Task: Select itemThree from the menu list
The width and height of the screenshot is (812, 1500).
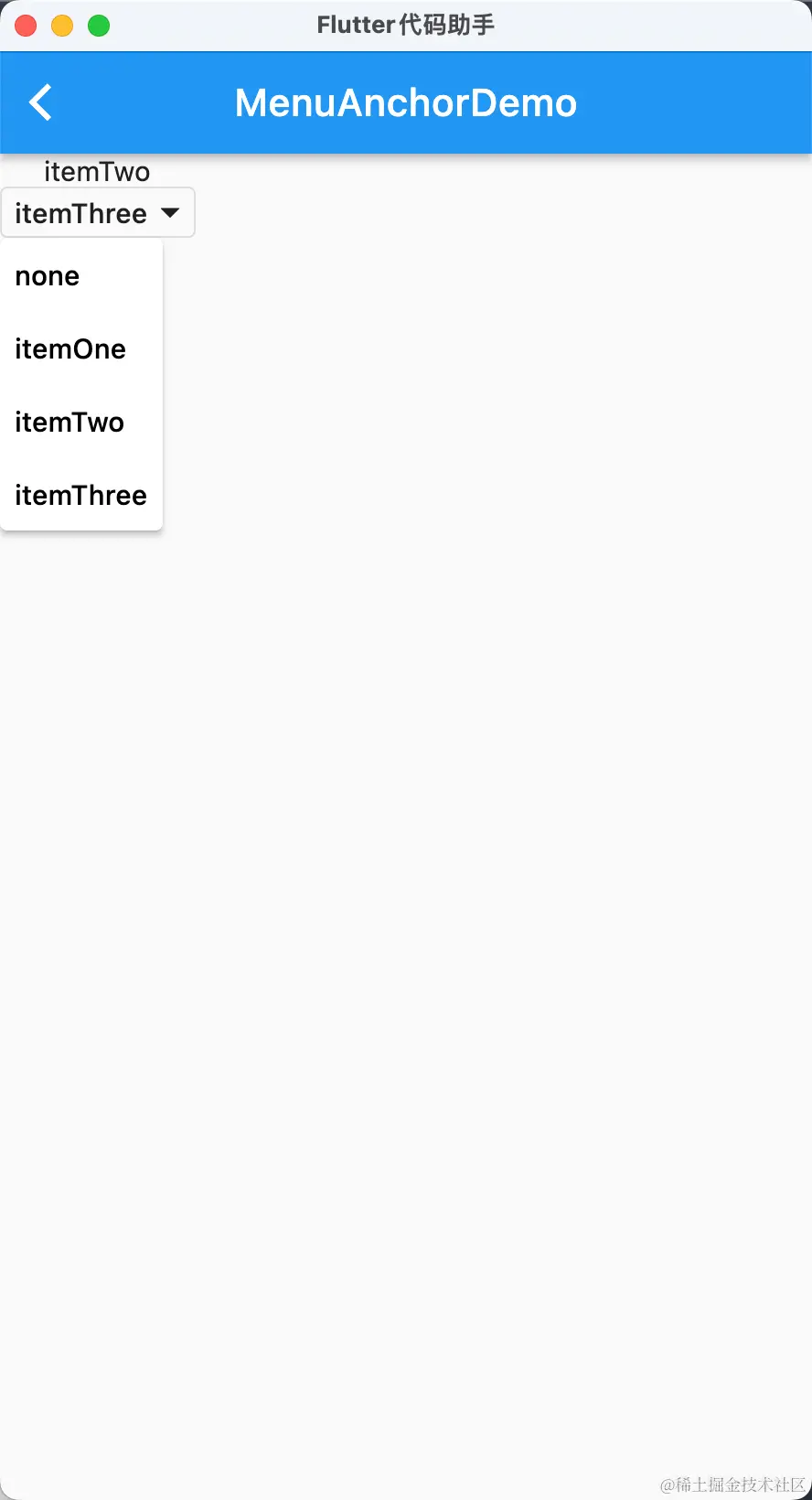Action: pyautogui.click(x=81, y=496)
